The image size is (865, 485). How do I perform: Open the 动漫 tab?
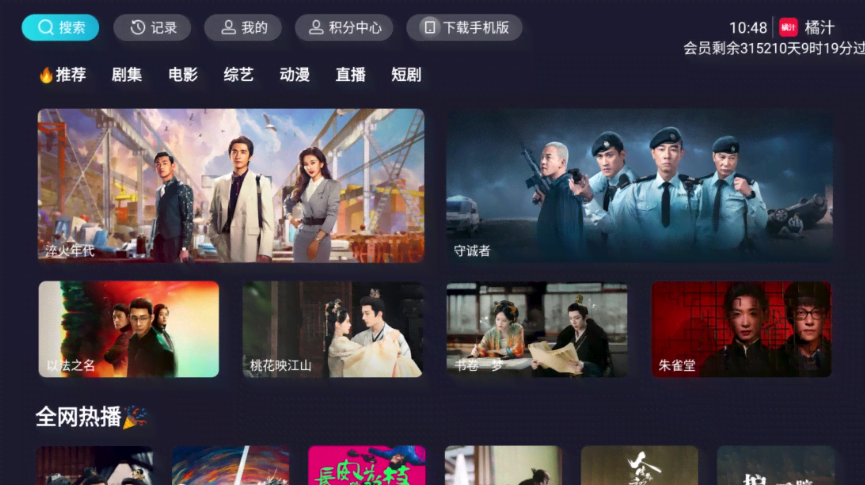point(294,75)
